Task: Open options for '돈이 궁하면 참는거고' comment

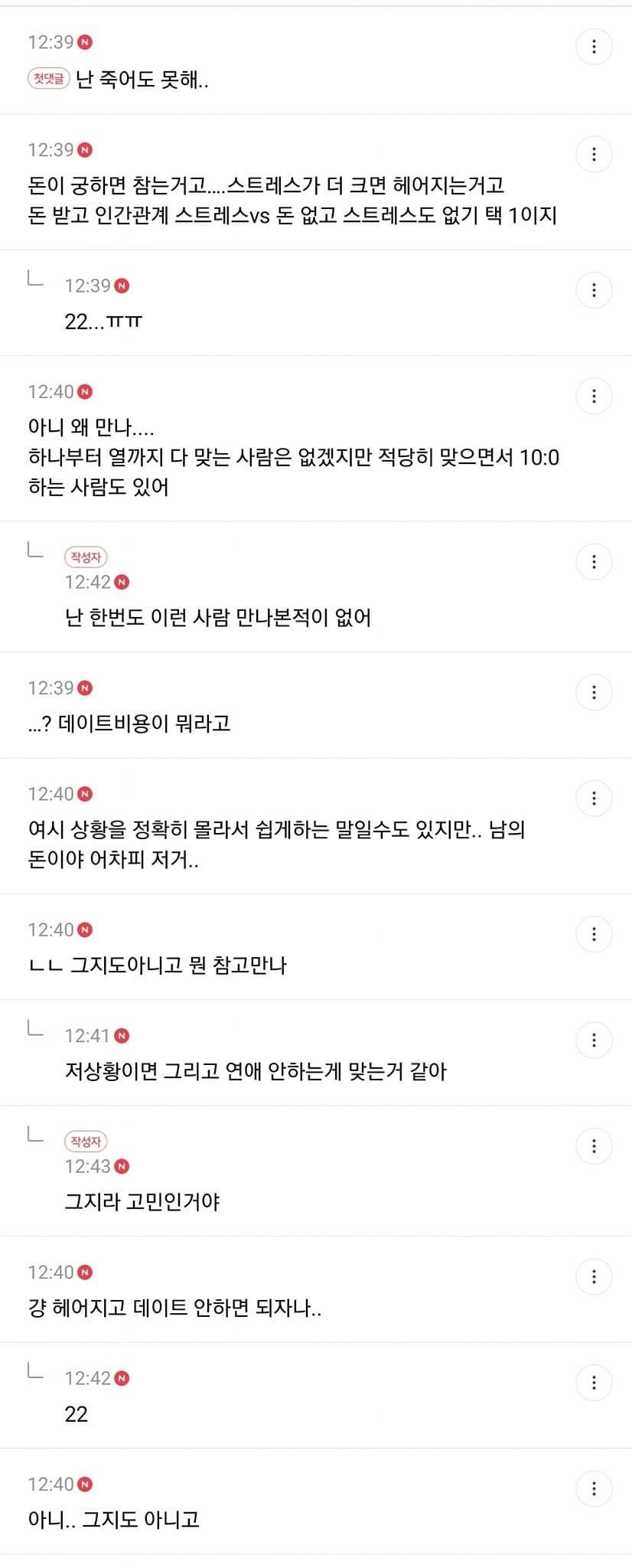Action: (x=594, y=155)
